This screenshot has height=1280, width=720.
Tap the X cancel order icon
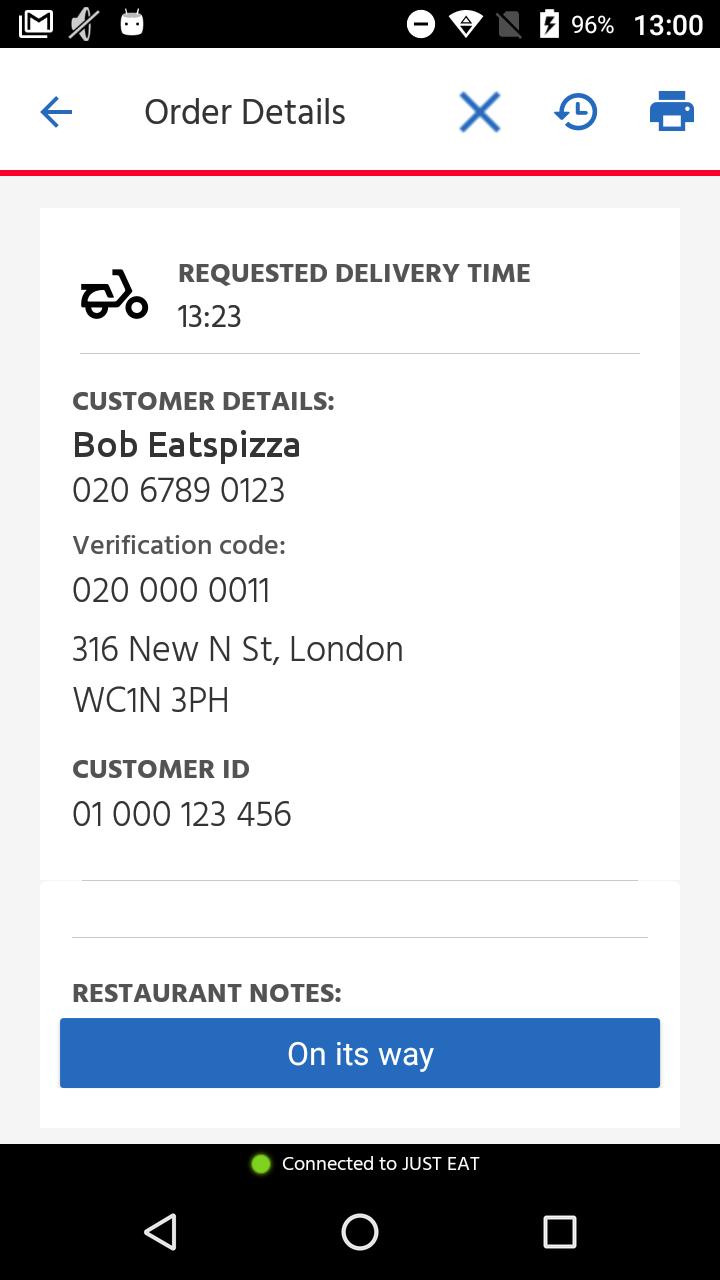(480, 112)
